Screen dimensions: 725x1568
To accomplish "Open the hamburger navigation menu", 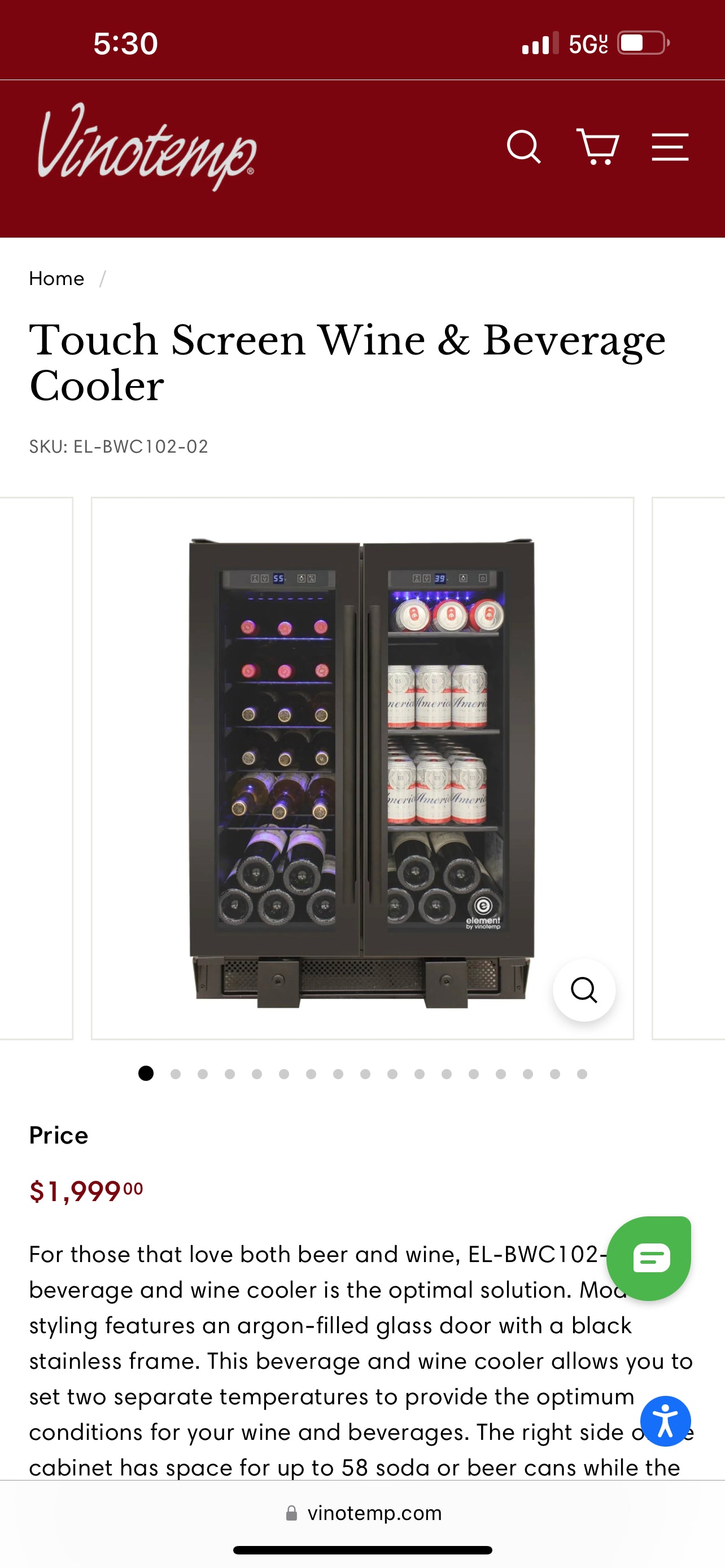I will point(670,147).
